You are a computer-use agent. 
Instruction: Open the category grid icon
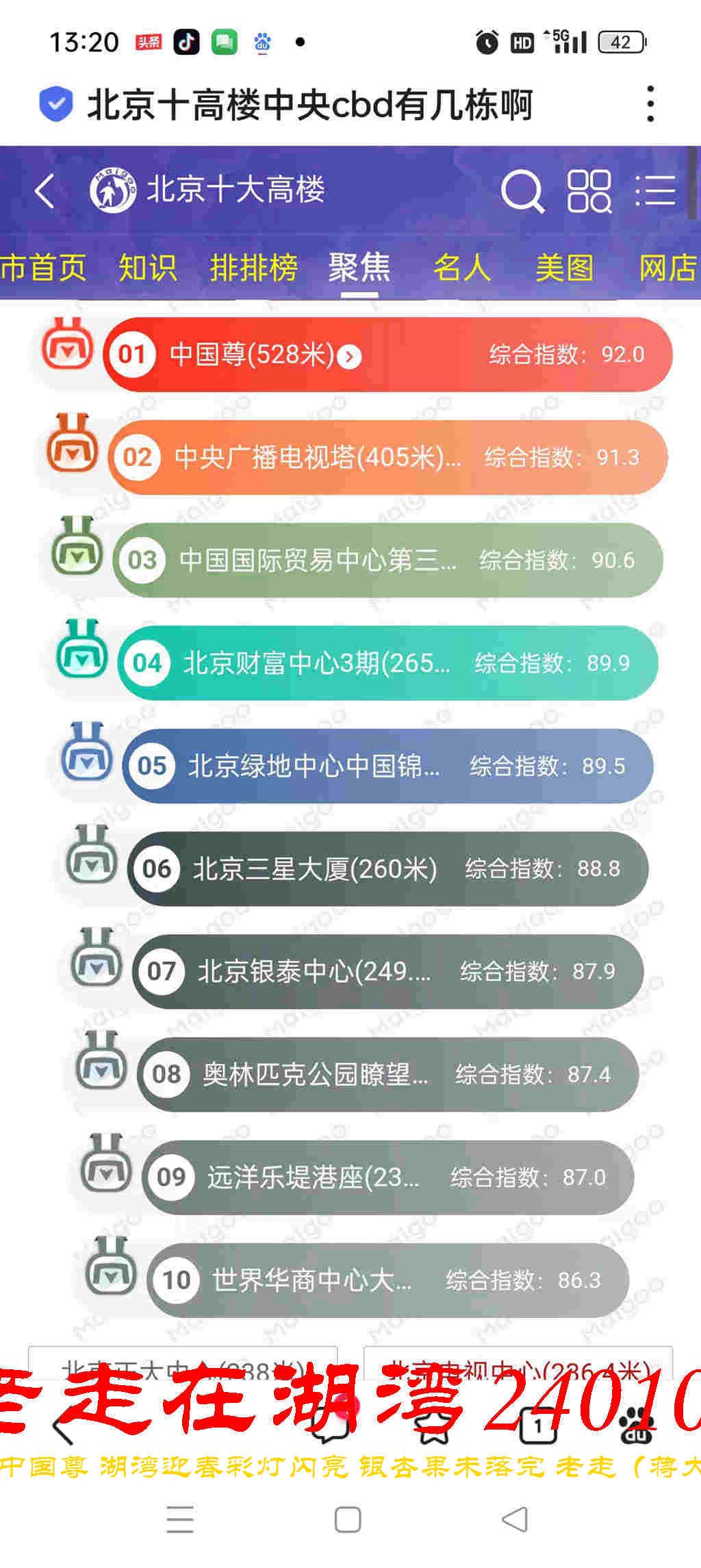tap(589, 191)
